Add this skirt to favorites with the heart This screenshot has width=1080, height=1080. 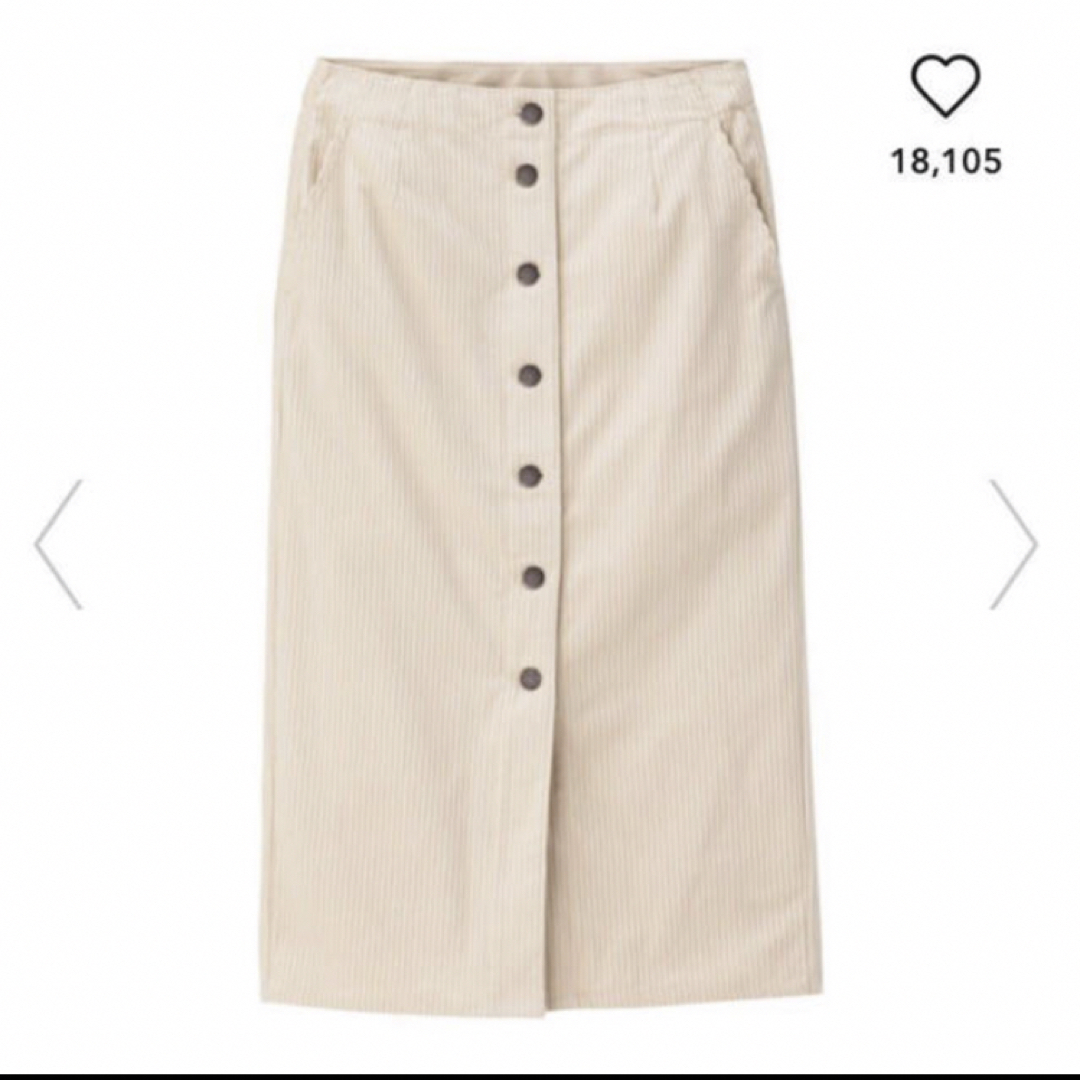(x=945, y=87)
